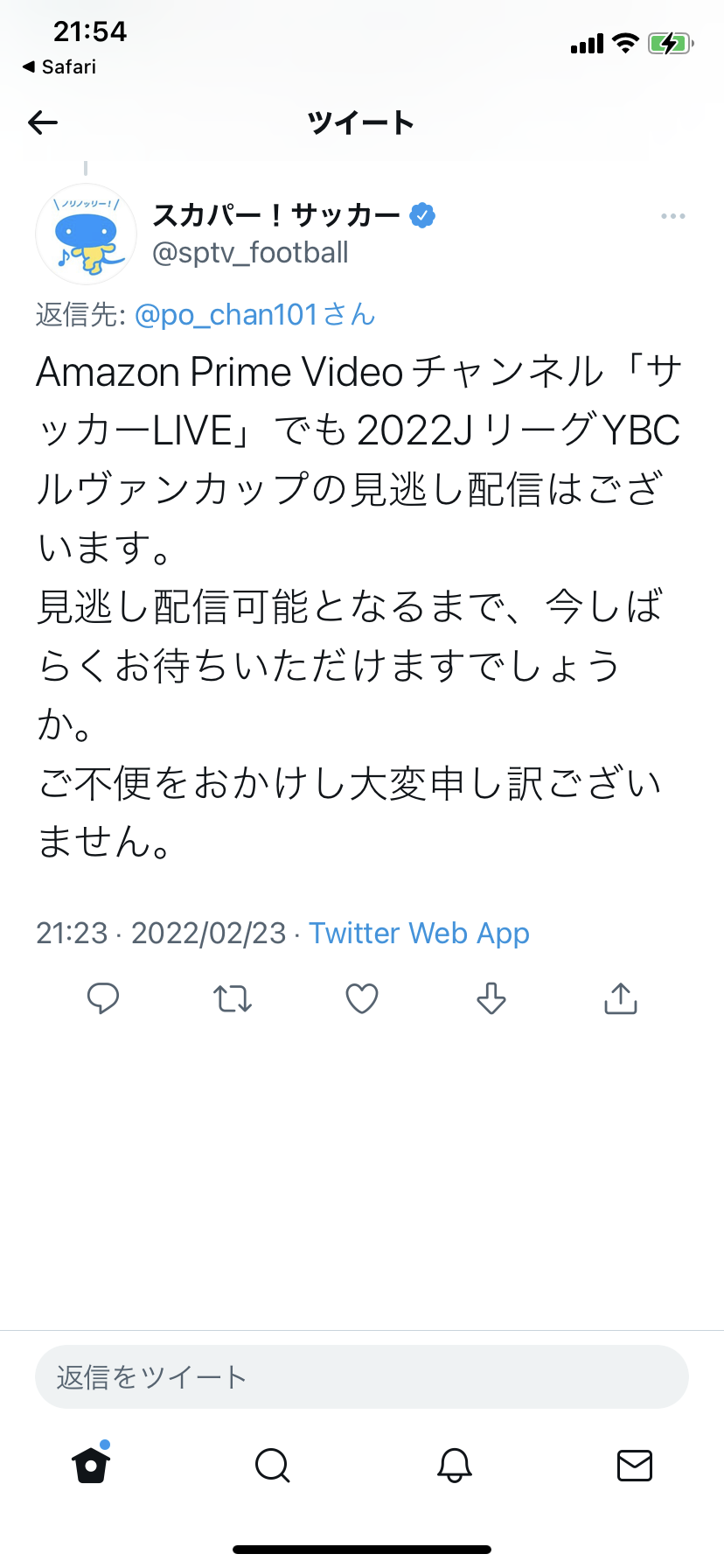
Task: Open the Twitter Web App source link
Action: 419,933
